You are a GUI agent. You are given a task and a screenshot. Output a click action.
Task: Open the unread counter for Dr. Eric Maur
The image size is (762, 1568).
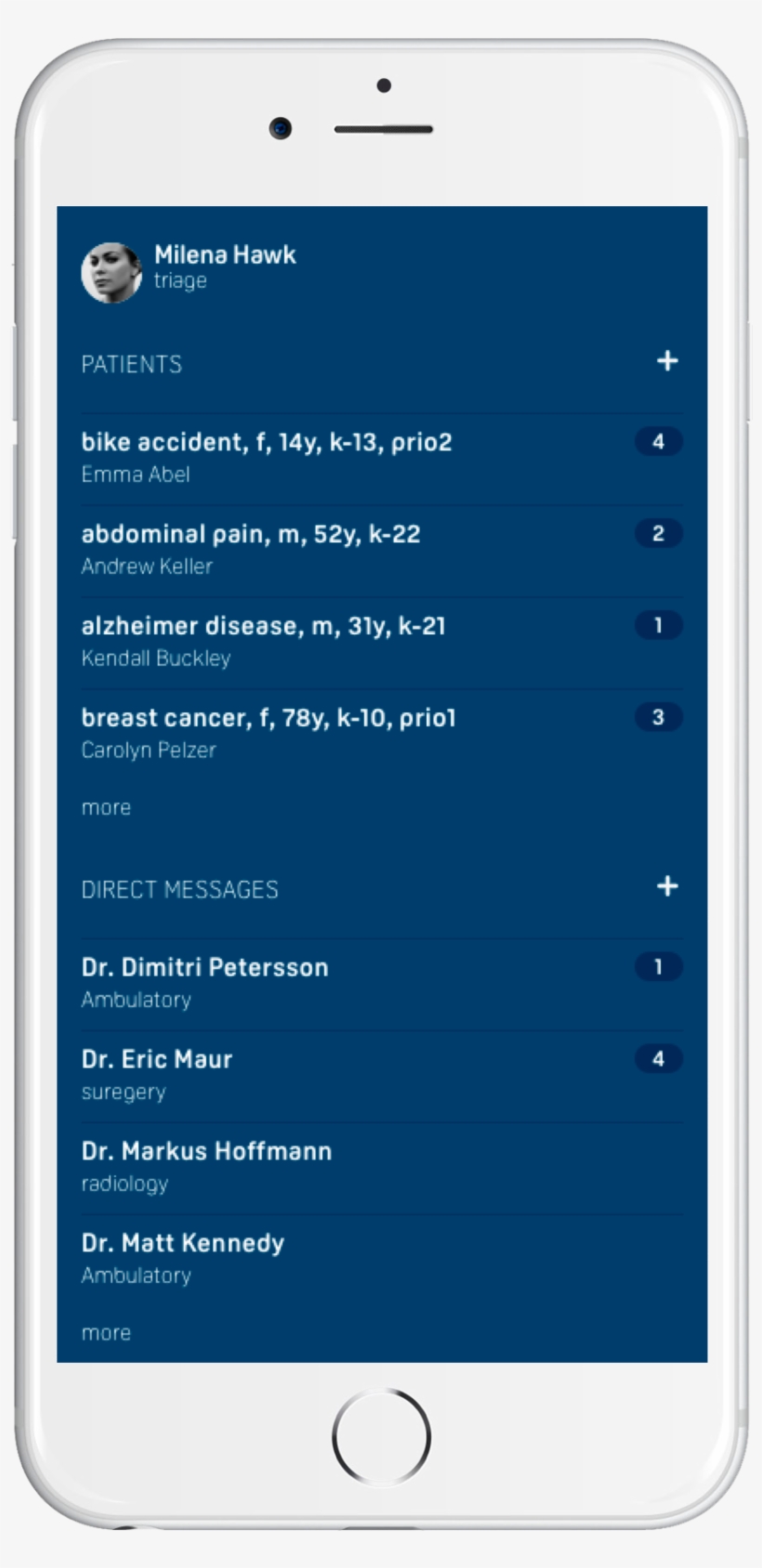[657, 1058]
